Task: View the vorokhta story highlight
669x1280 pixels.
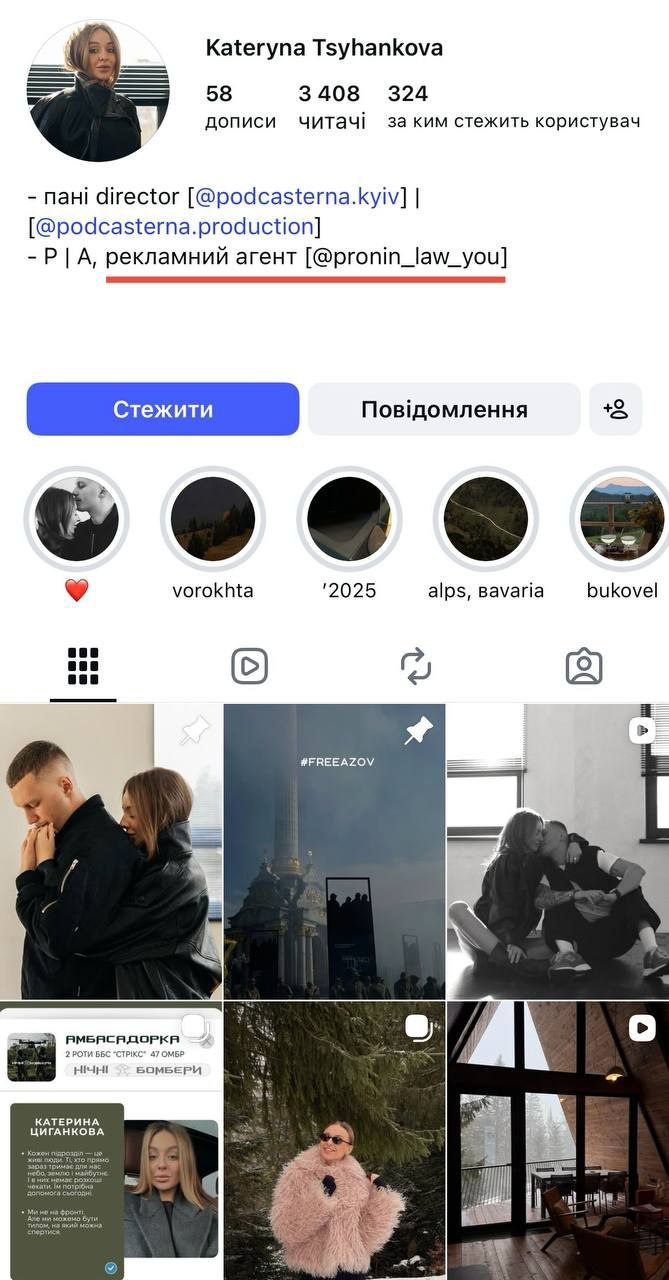Action: (x=212, y=519)
